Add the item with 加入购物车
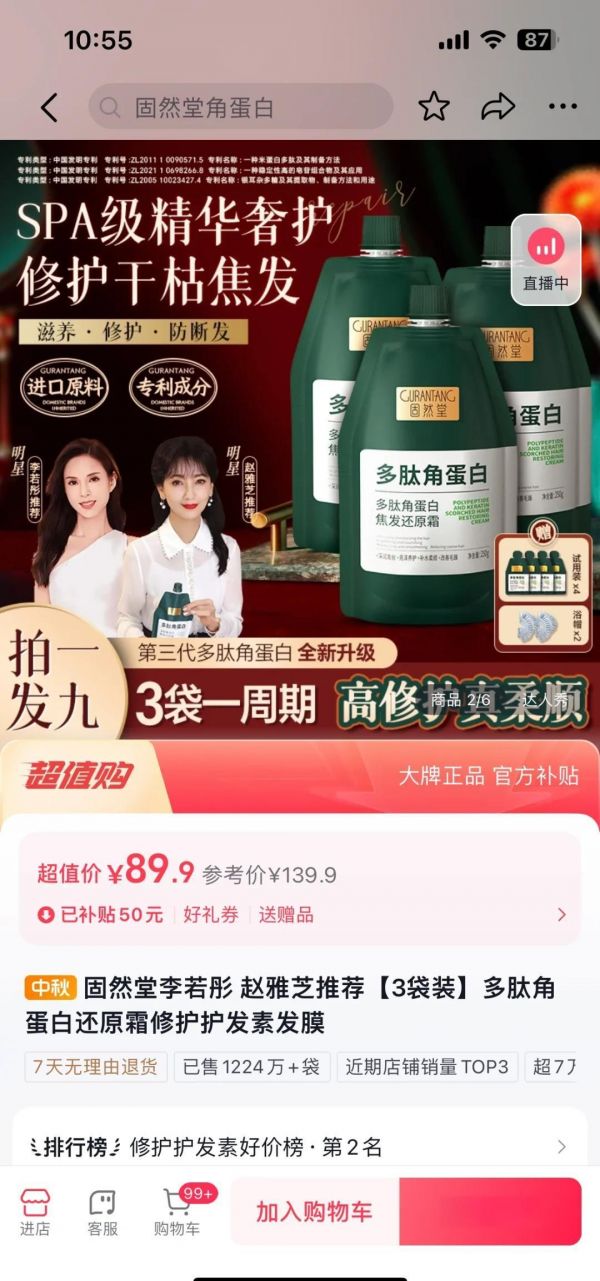 [x=314, y=1212]
